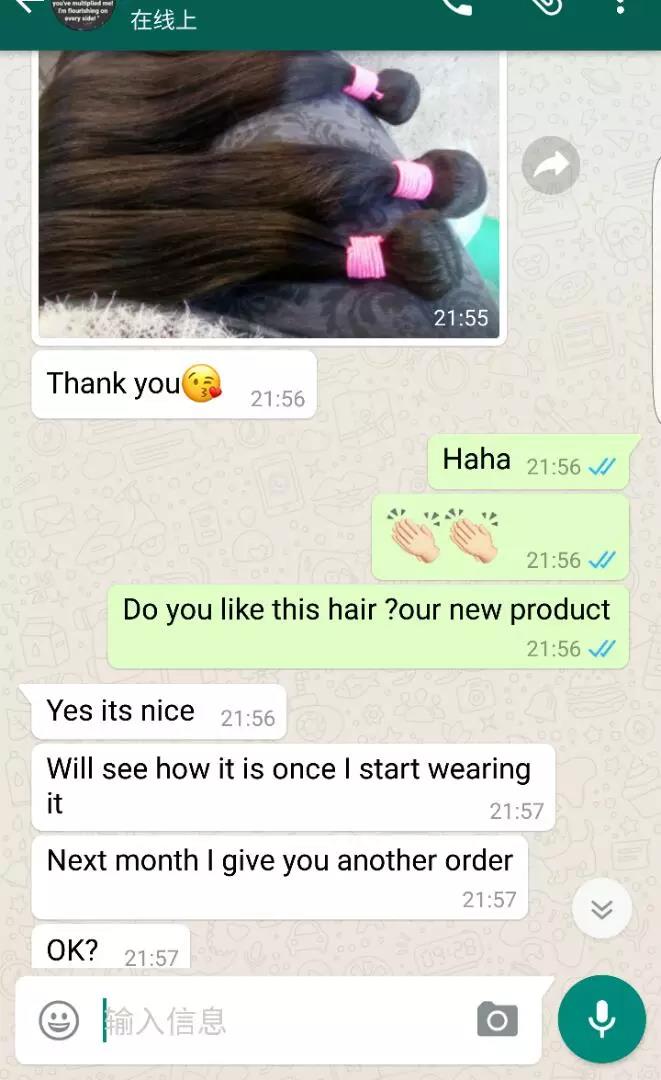Open the hair photo sent at 21:55
Viewport: 661px width, 1080px height.
269,195
